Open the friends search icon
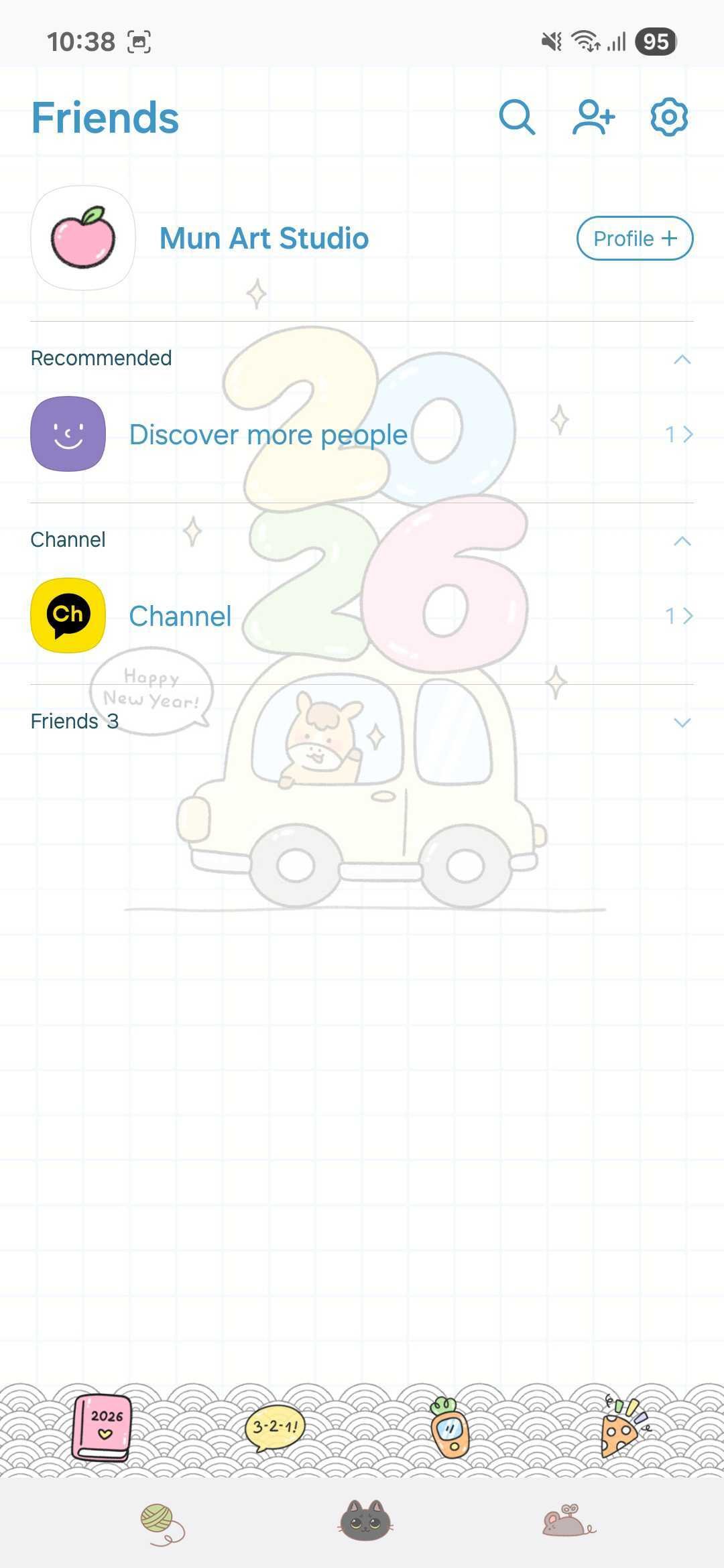 click(517, 118)
